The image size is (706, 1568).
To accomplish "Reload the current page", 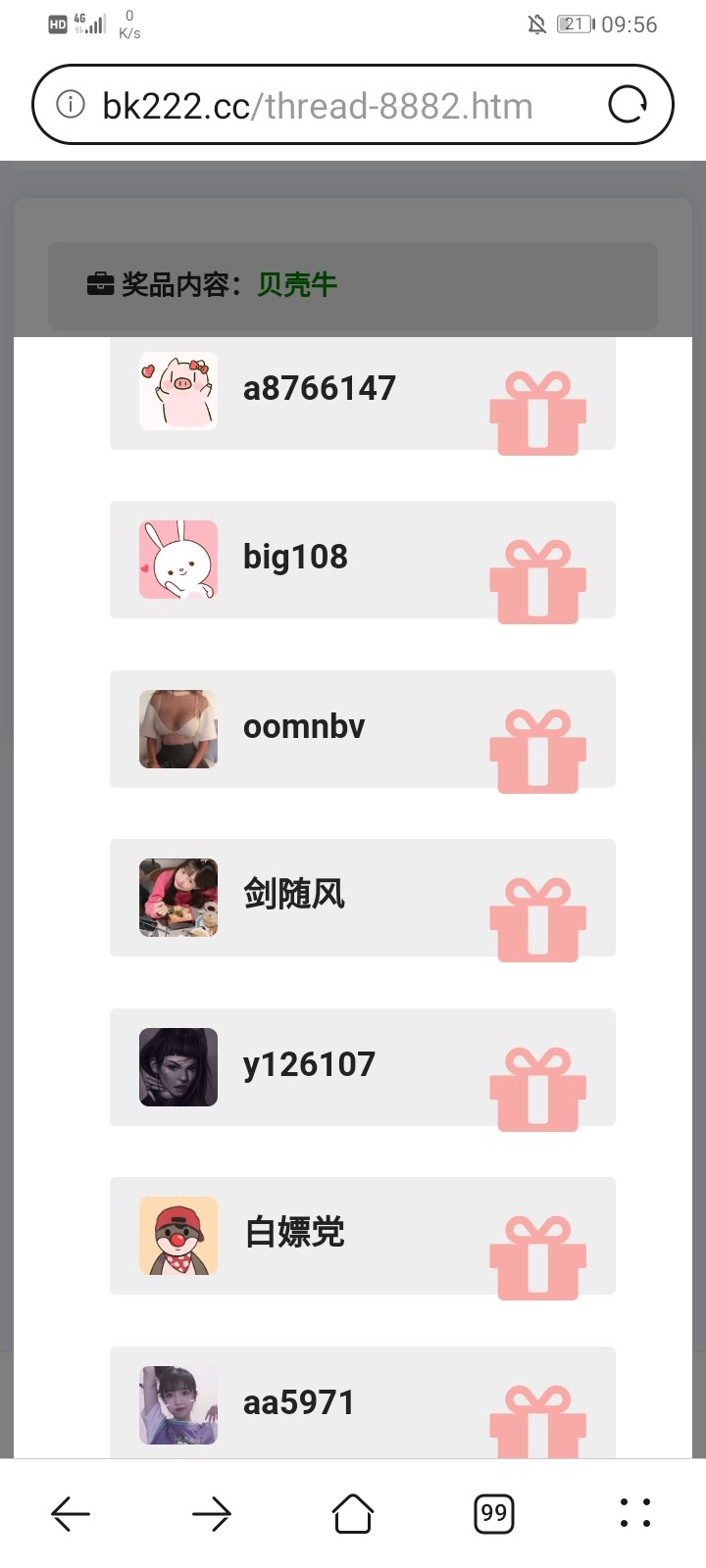I will [628, 104].
